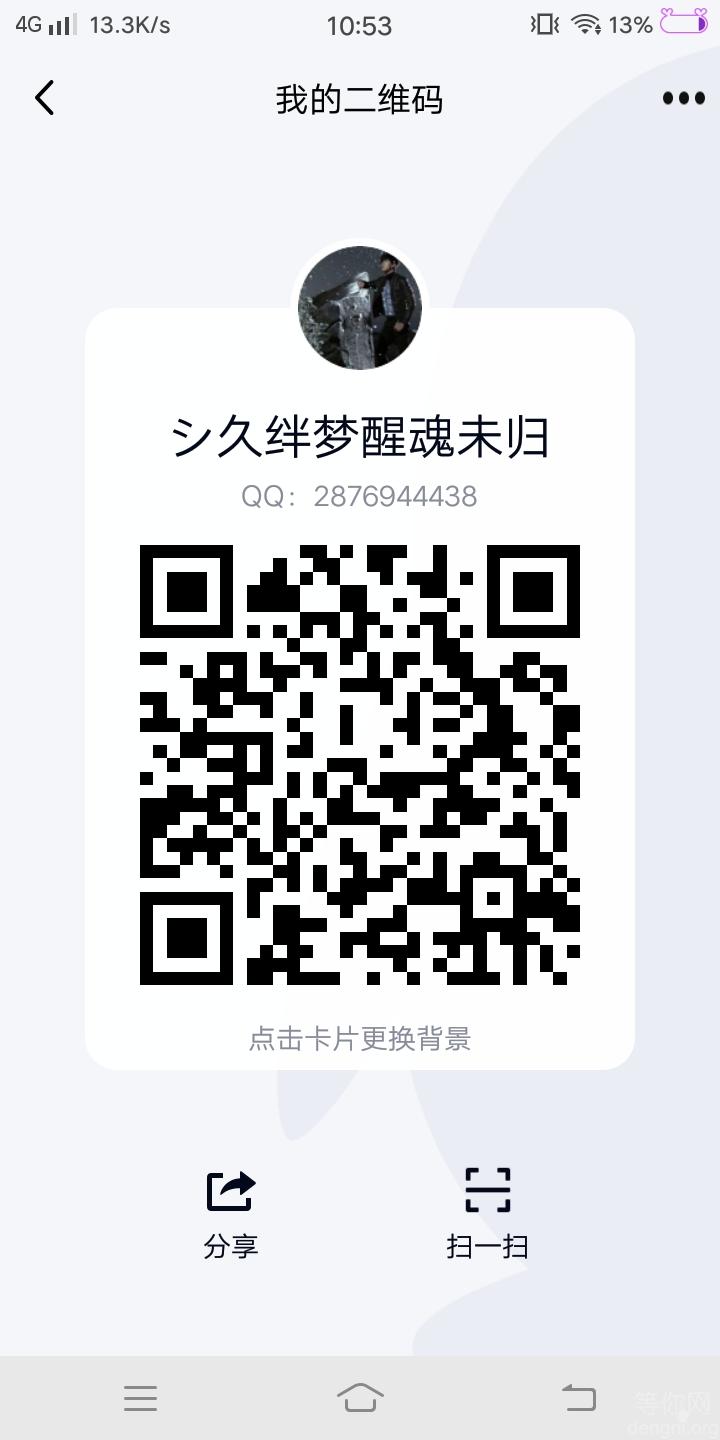The width and height of the screenshot is (720, 1440).
Task: Tap the Wi-Fi icon in the status bar
Action: (585, 24)
